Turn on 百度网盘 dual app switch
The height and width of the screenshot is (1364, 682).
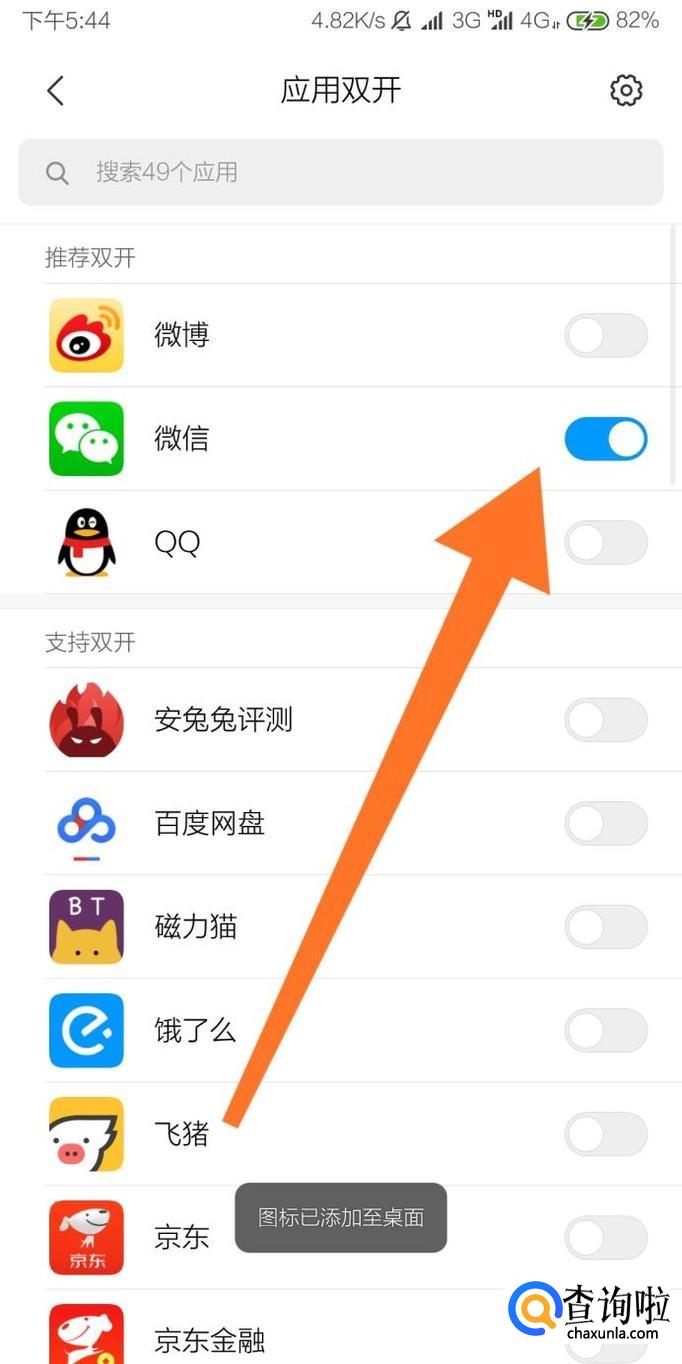(605, 824)
